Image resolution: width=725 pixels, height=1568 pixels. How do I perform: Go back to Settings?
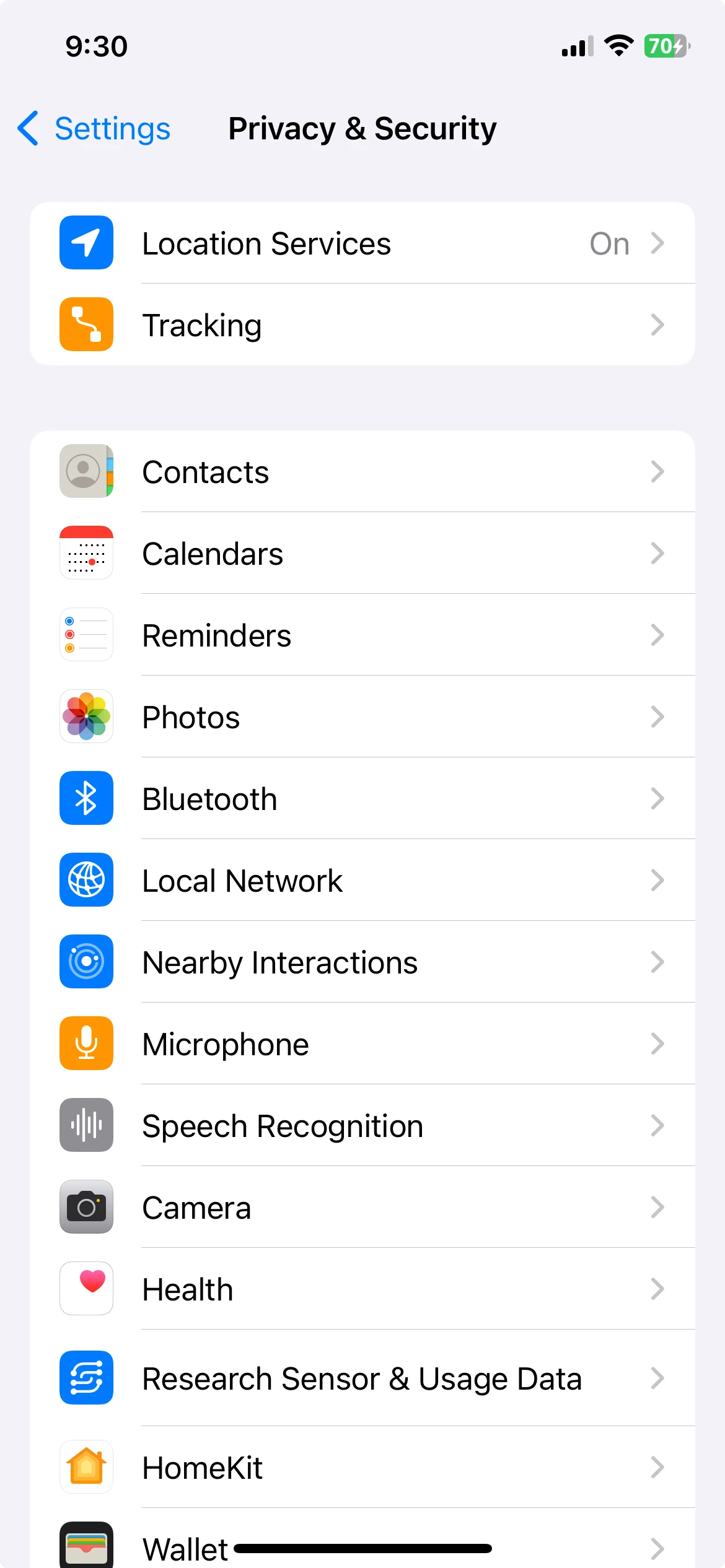94,129
